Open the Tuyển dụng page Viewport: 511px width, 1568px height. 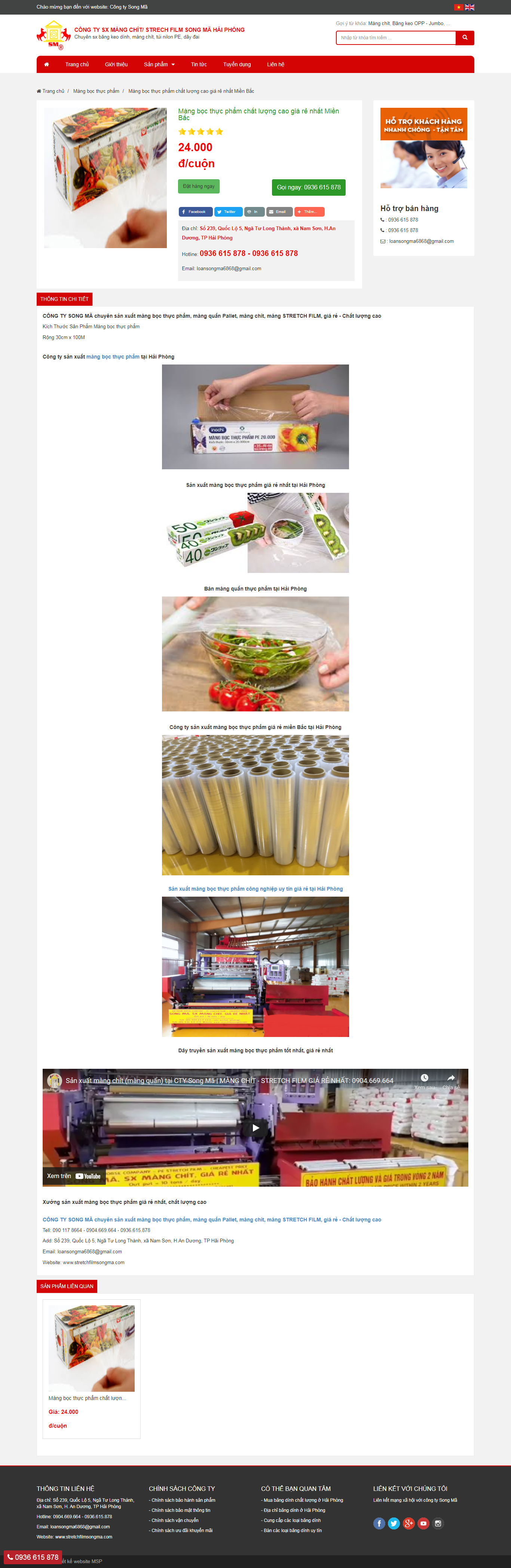point(237,64)
